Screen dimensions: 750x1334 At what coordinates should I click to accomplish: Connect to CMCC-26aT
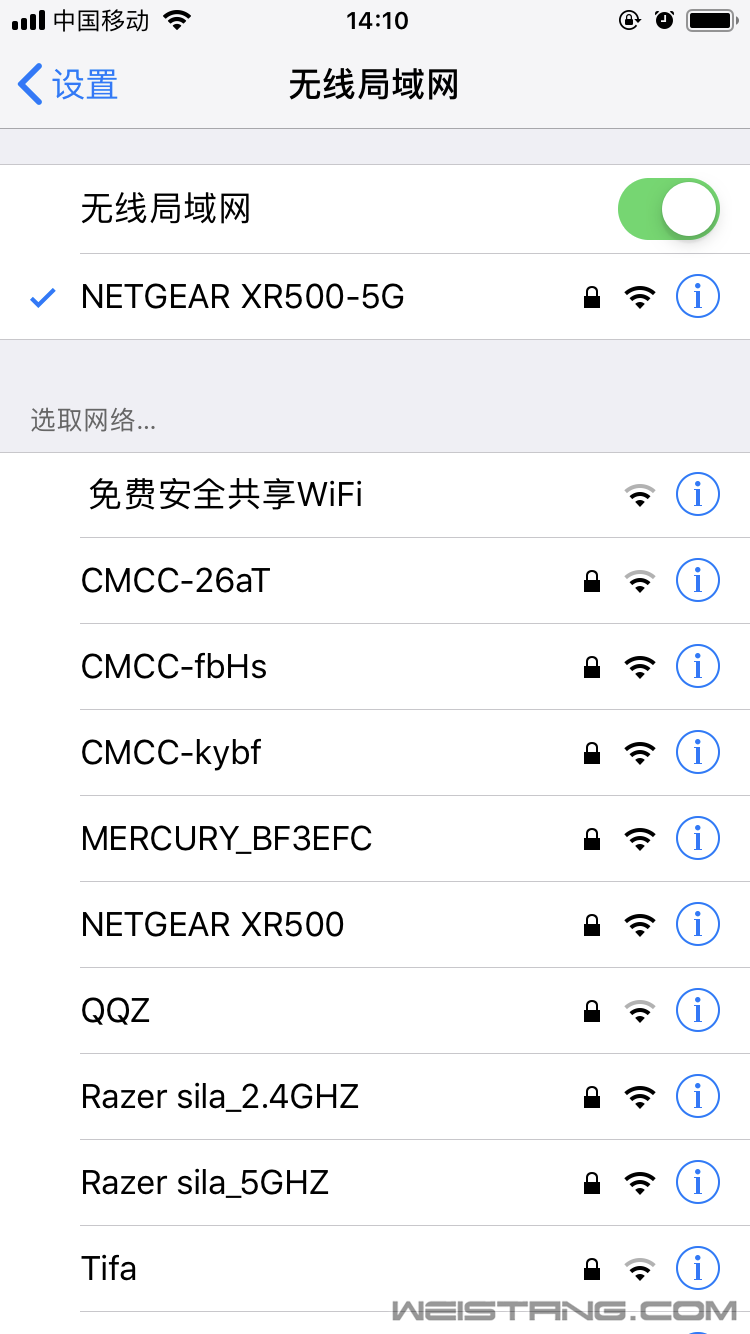coord(176,580)
